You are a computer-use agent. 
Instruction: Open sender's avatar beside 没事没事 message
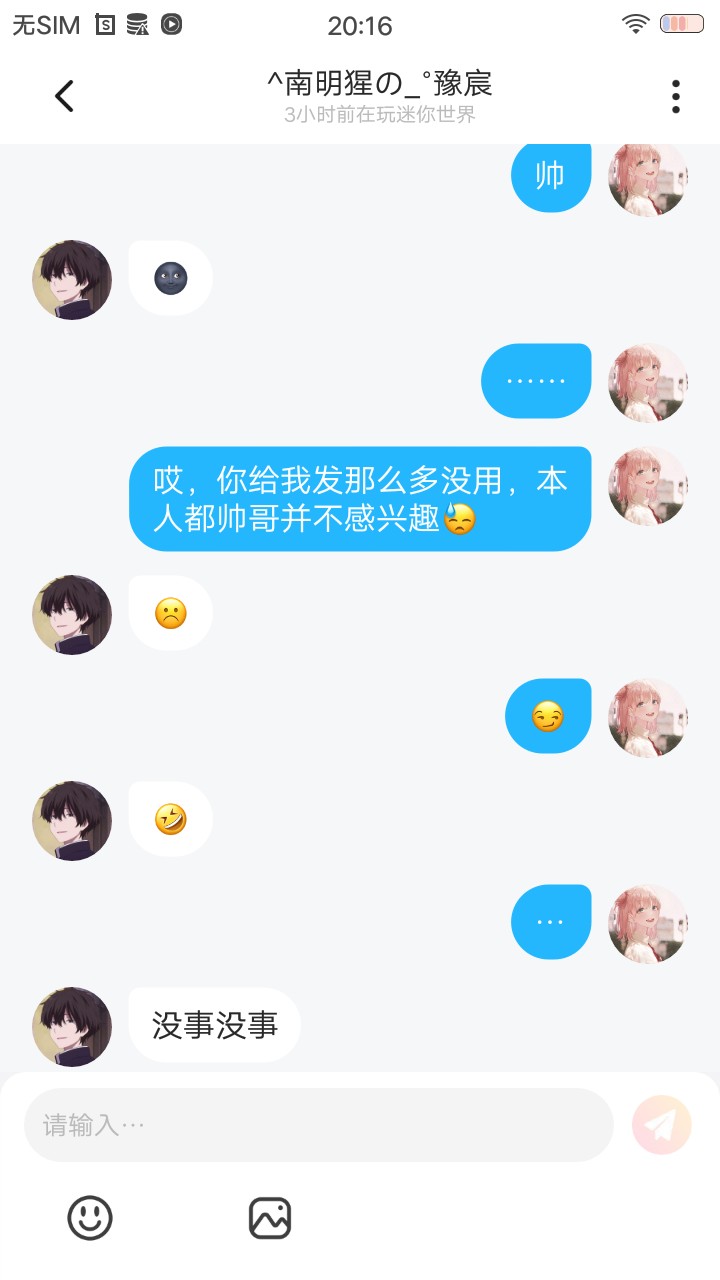[x=72, y=1027]
